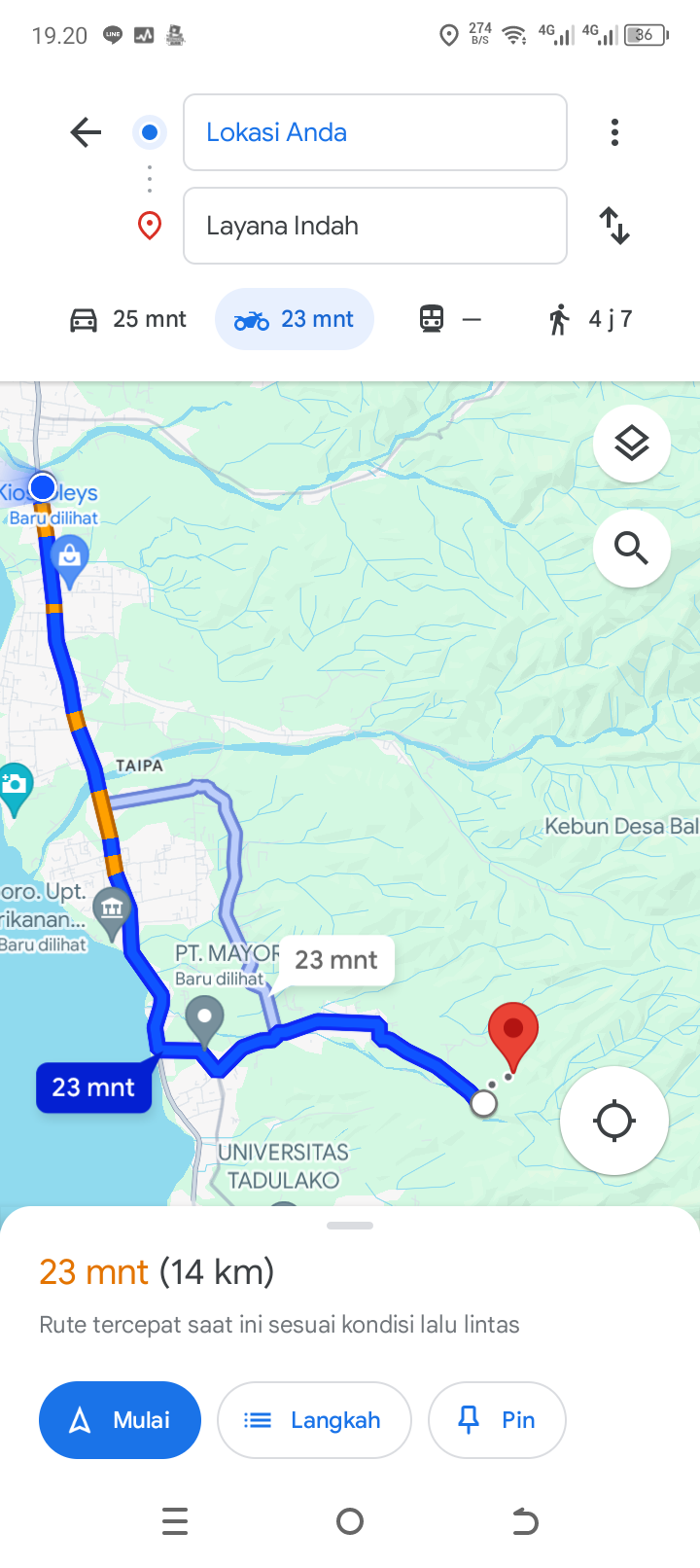Swap start and destination locations
The width and height of the screenshot is (700, 1568).
tap(614, 226)
